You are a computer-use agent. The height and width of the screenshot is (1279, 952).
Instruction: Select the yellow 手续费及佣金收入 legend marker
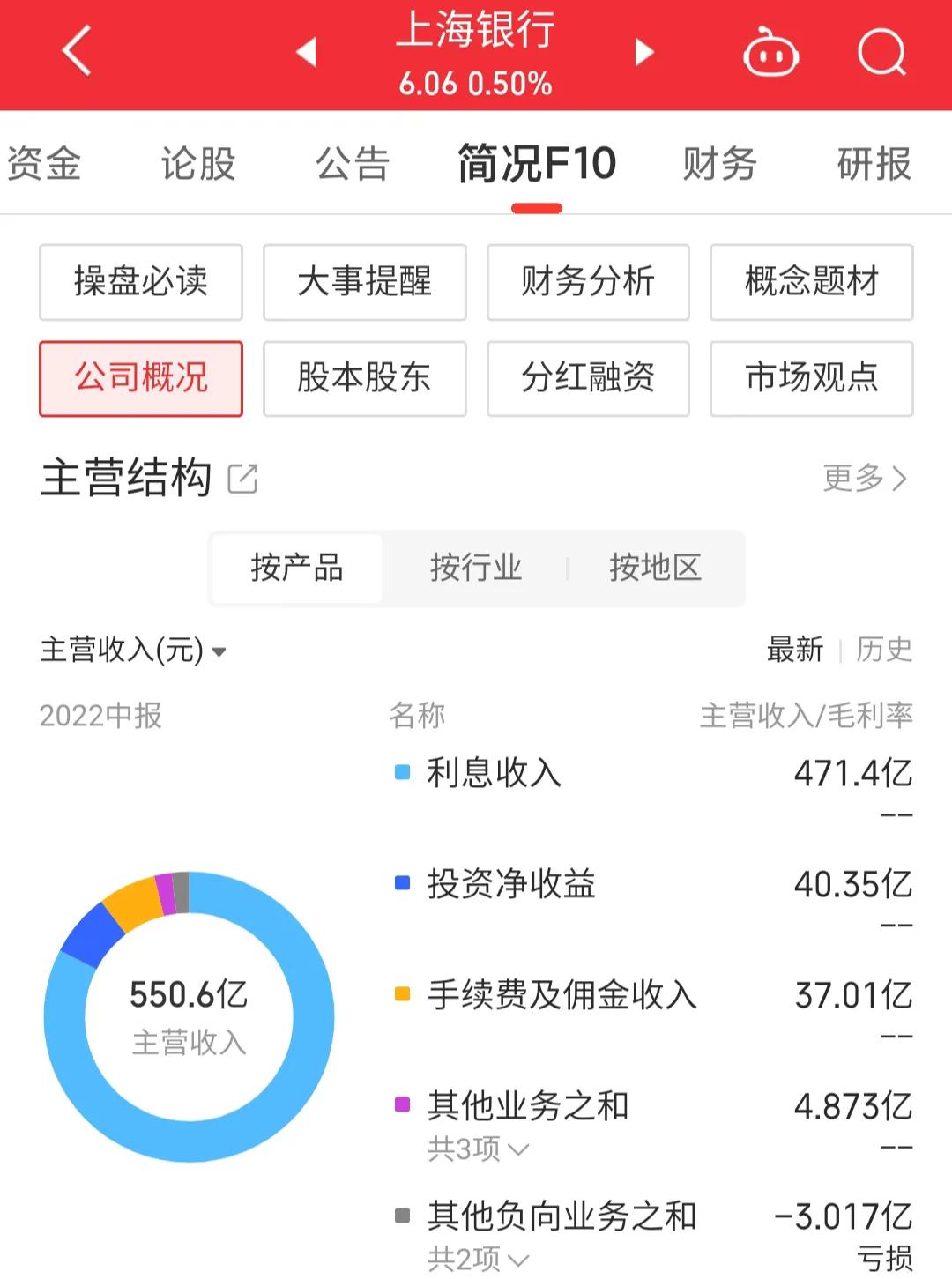tap(402, 993)
